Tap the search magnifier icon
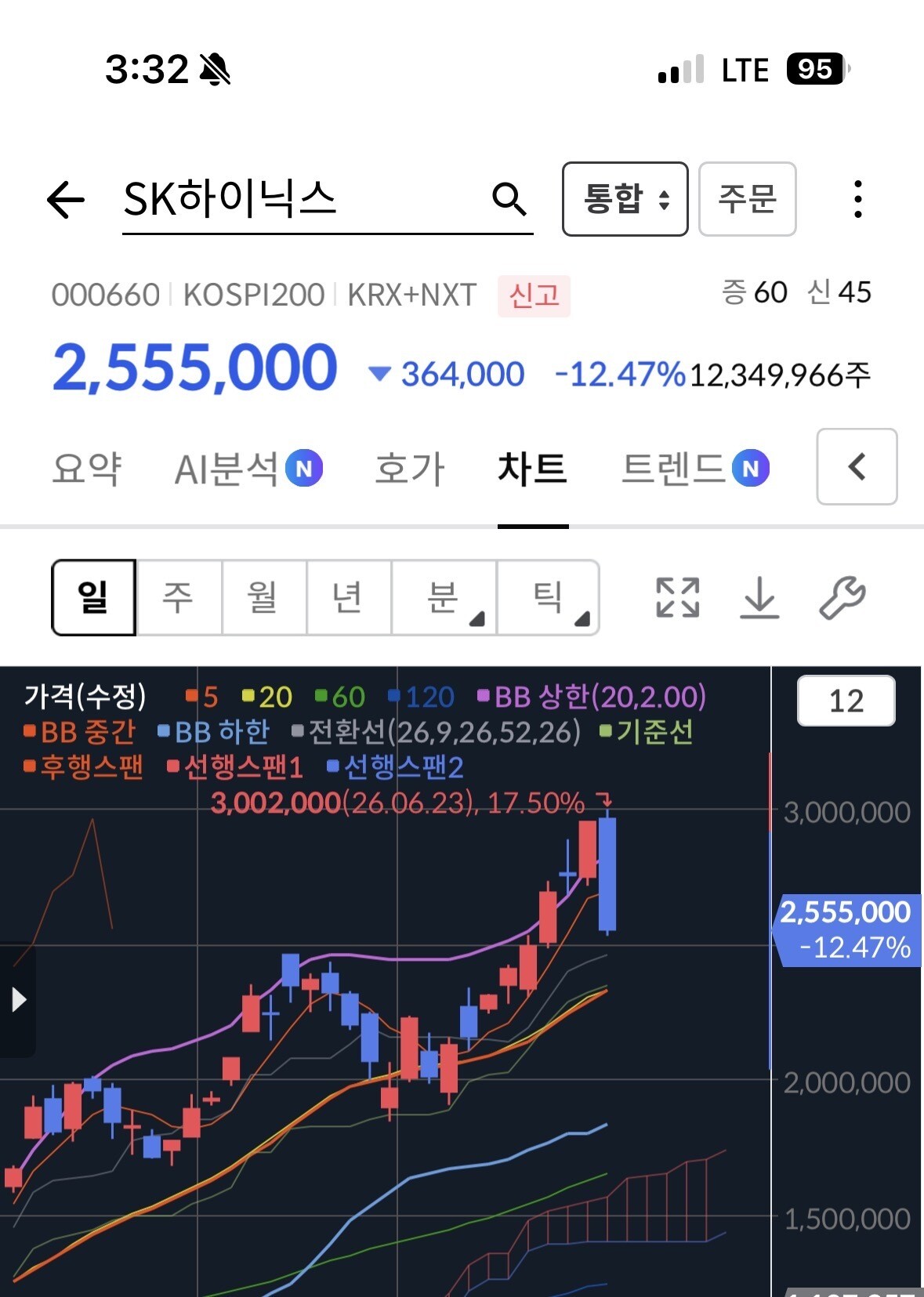 pos(509,199)
